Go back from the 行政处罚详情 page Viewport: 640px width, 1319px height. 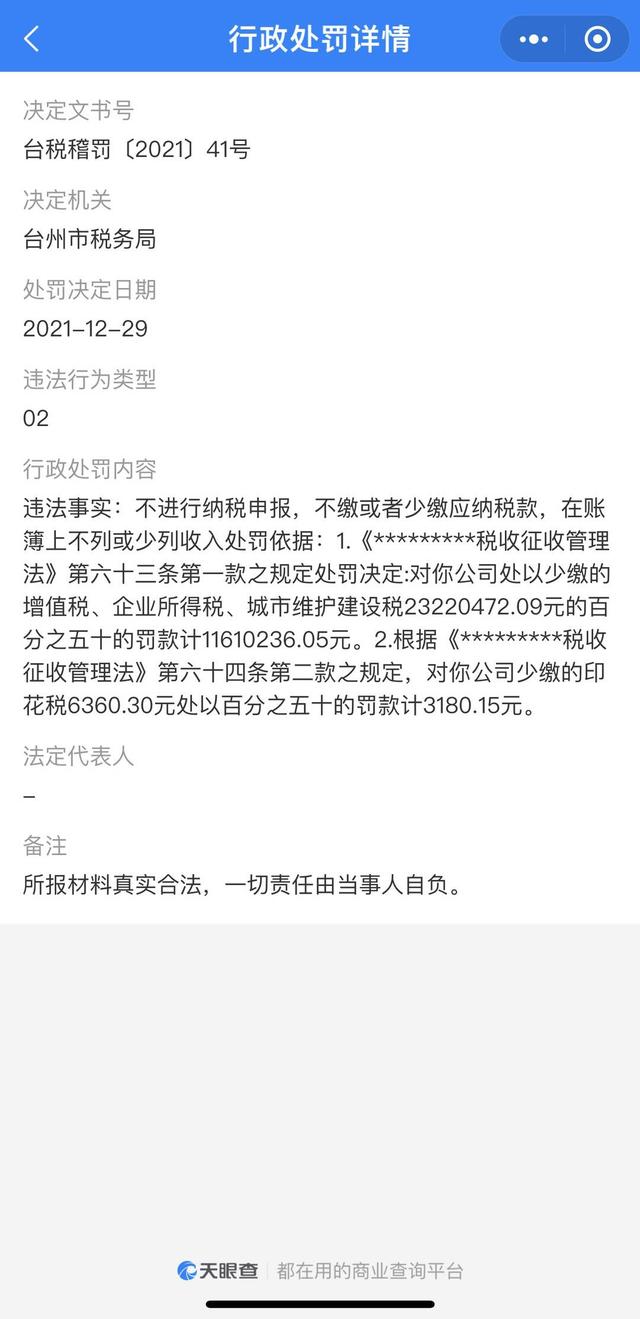click(x=32, y=39)
